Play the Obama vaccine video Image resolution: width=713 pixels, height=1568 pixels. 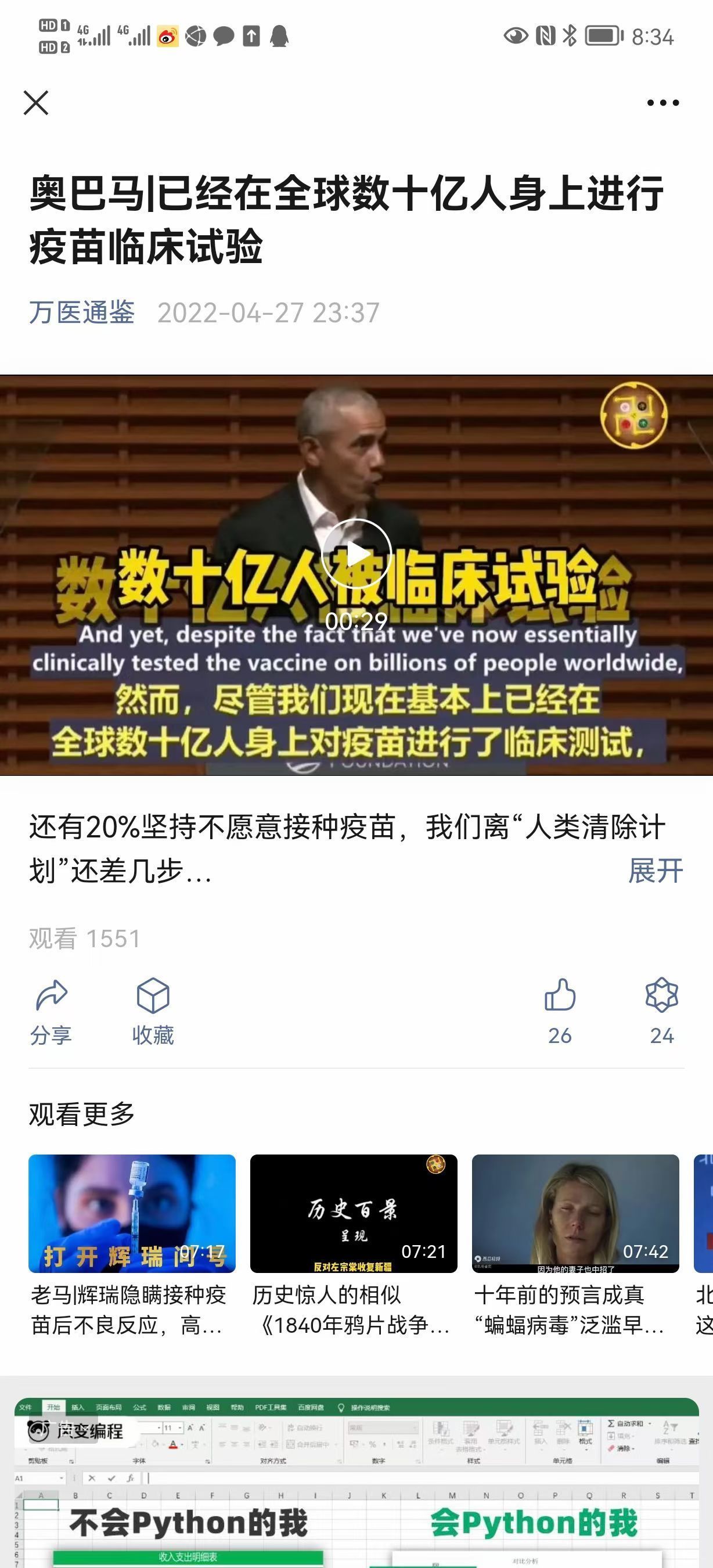pos(356,553)
